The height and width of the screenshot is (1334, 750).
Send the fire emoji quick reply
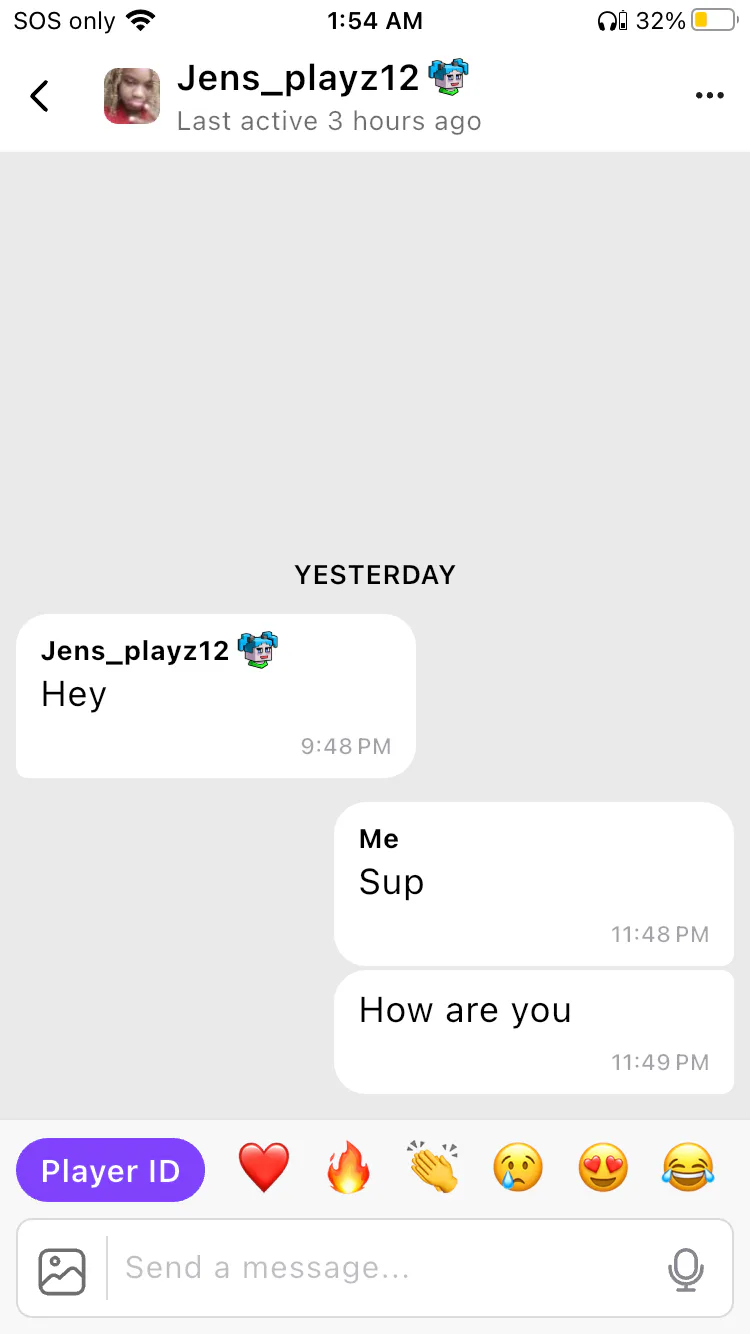pyautogui.click(x=349, y=1167)
